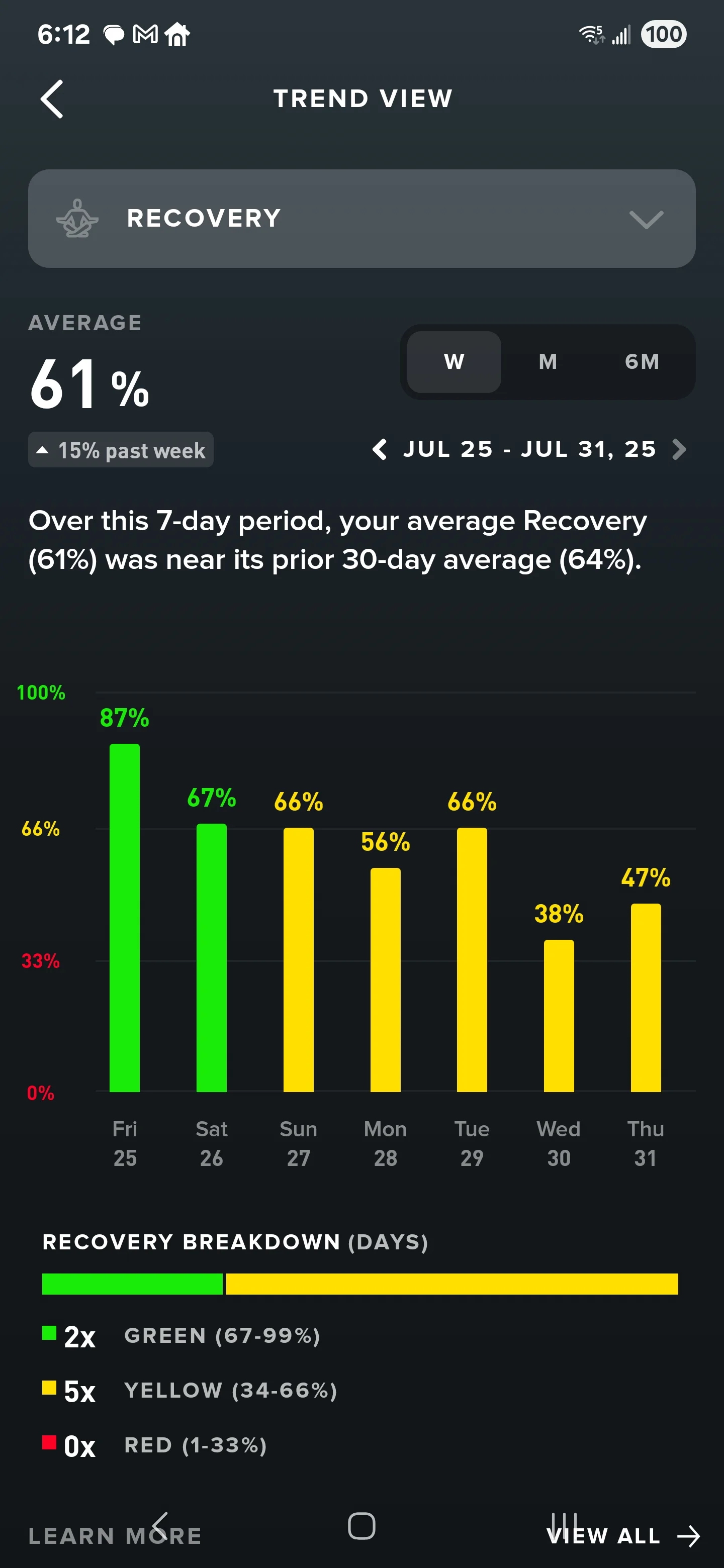
Task: Expand the Recovery metric dropdown
Action: coord(361,219)
